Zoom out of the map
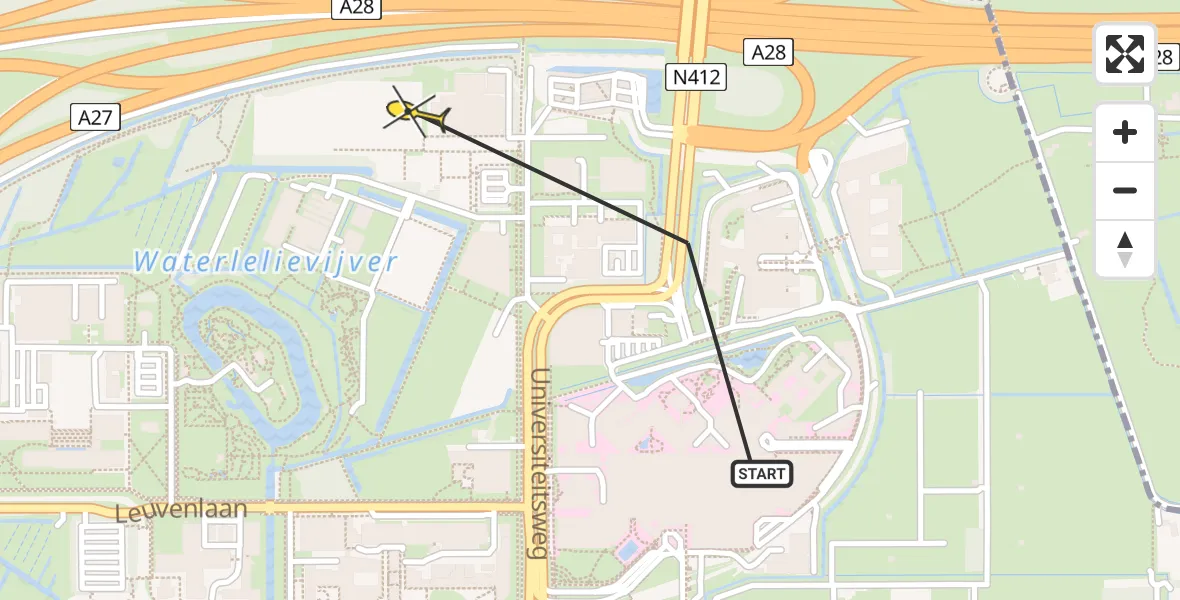This screenshot has height=600, width=1180. point(1125,190)
